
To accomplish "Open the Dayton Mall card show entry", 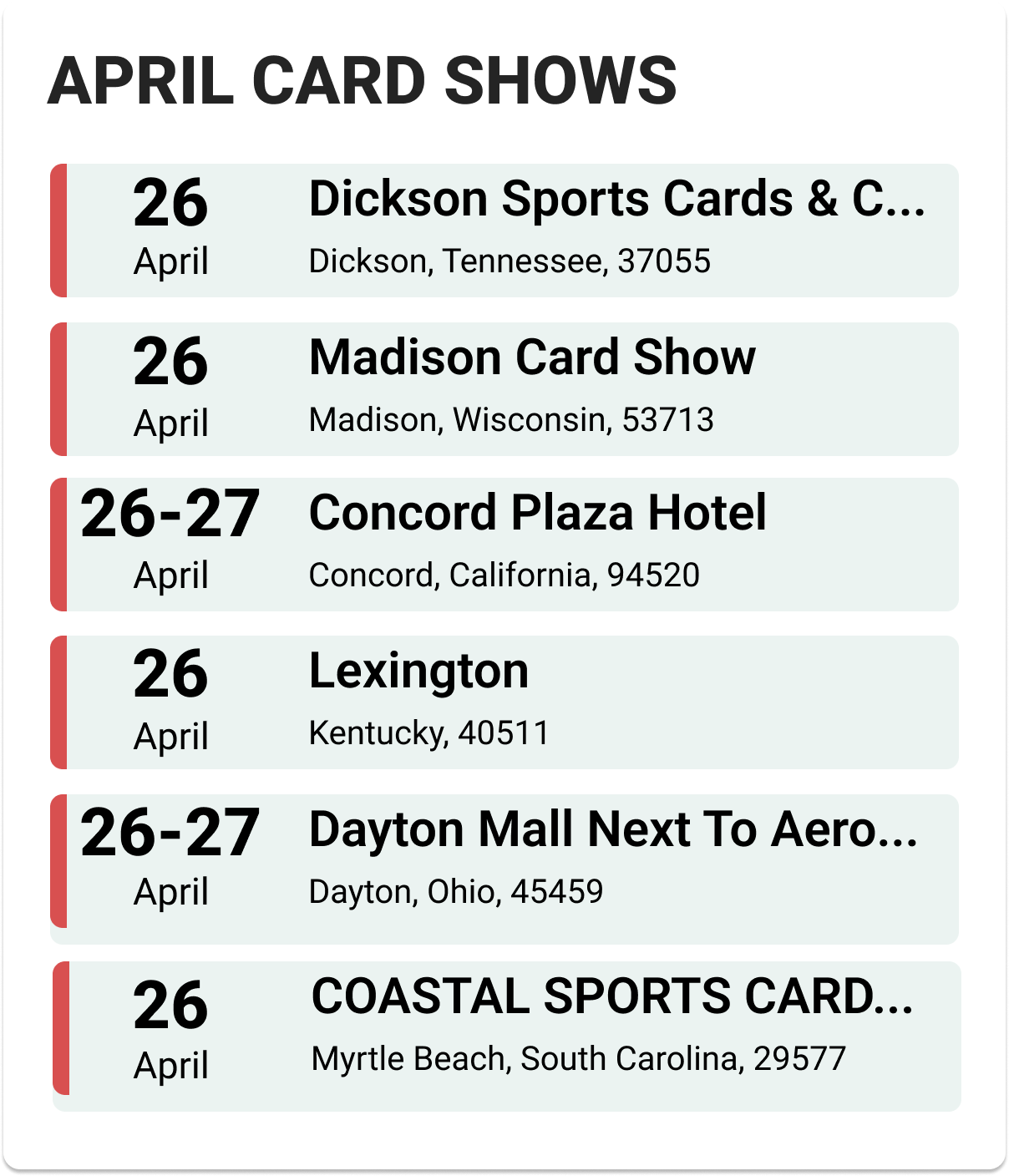I will pyautogui.click(x=612, y=830).
